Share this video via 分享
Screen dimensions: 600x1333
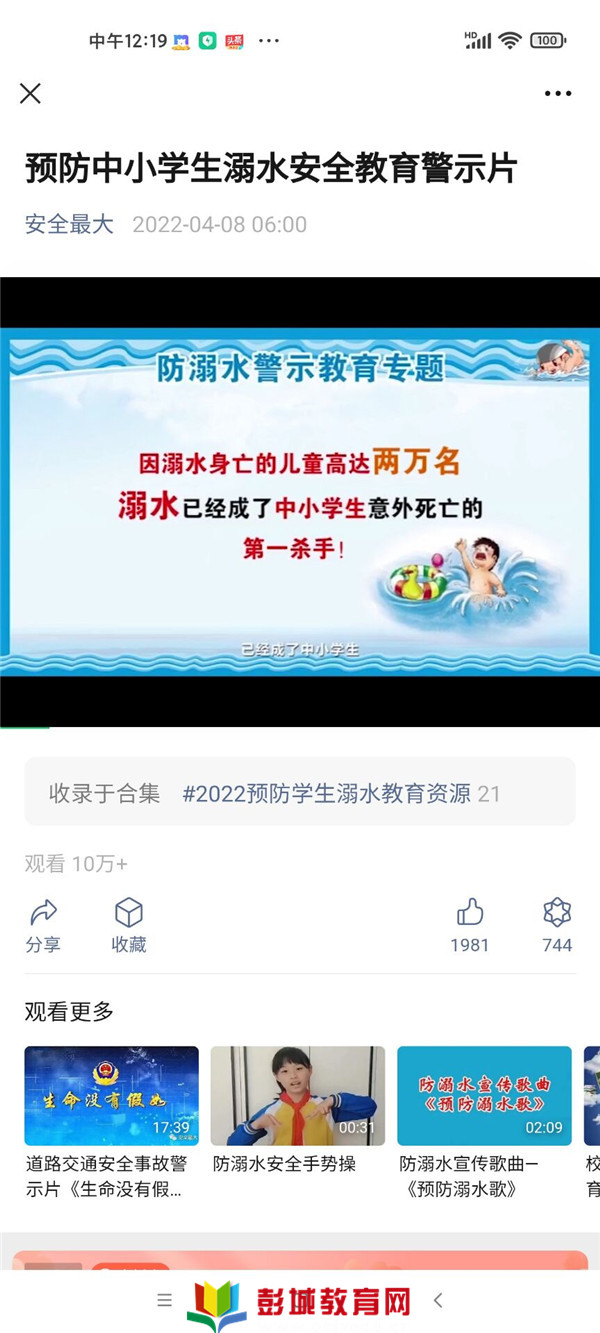pyautogui.click(x=43, y=924)
